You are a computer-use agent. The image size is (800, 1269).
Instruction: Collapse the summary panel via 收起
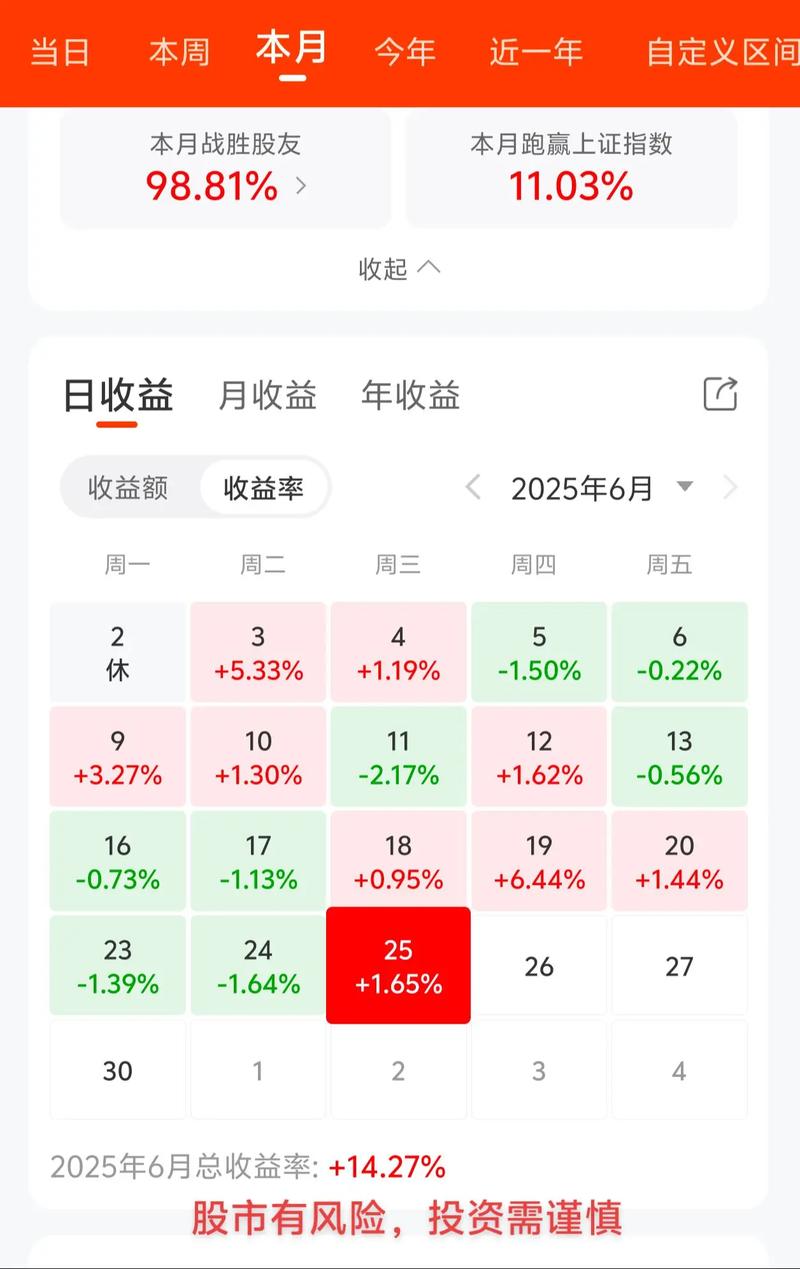pyautogui.click(x=399, y=268)
